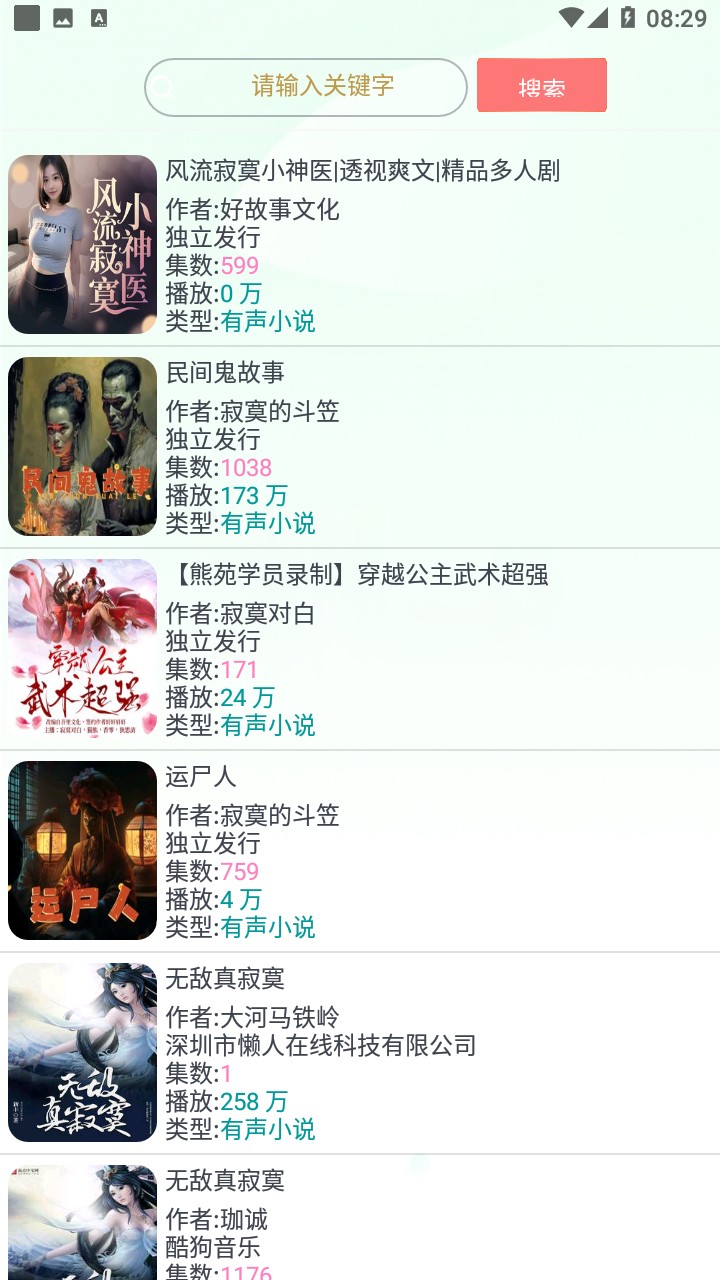The width and height of the screenshot is (720, 1280).
Task: Open the 运尸人 cover thumbnail
Action: click(x=82, y=851)
